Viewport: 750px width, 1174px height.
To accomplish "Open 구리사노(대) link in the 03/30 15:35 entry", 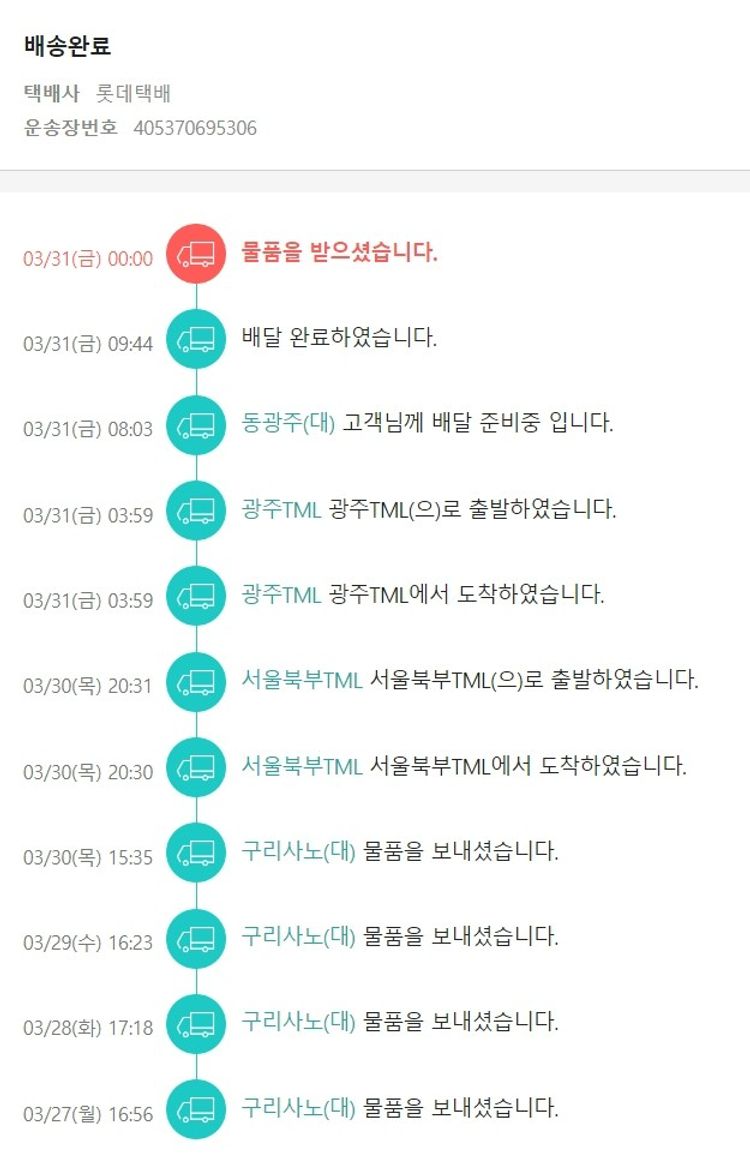I will click(298, 852).
